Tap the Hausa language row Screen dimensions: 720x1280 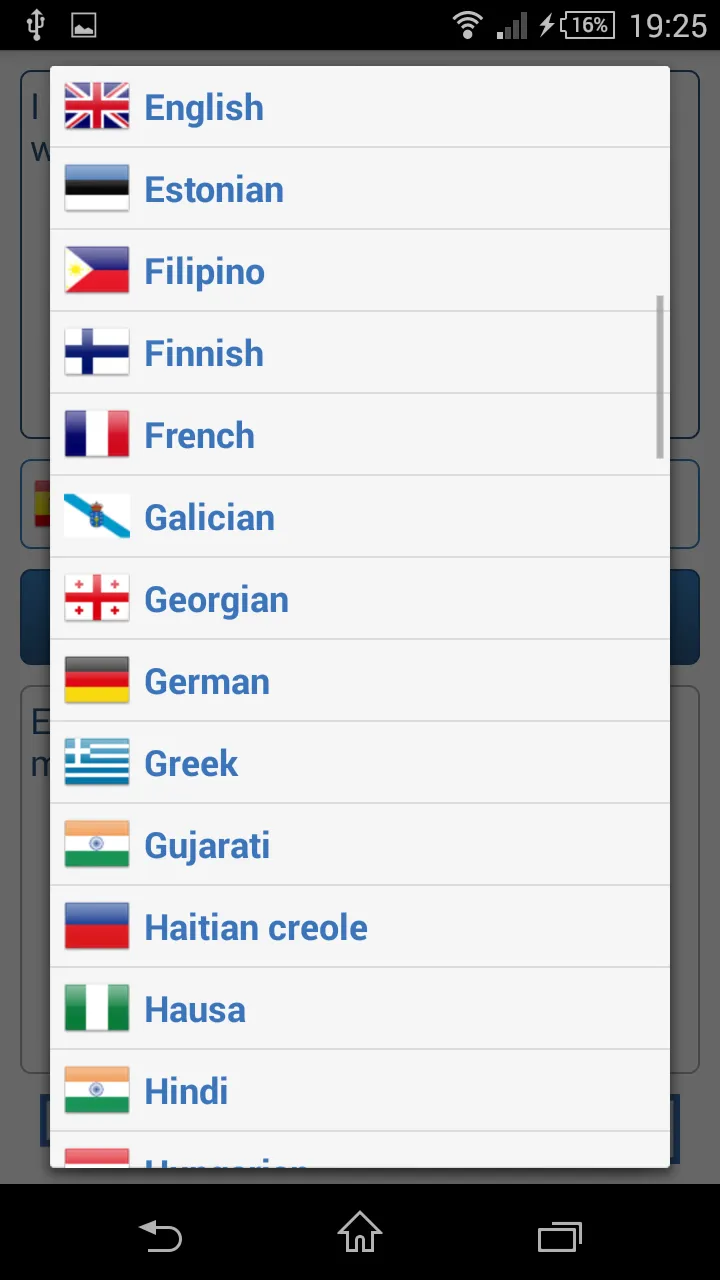coord(360,1009)
